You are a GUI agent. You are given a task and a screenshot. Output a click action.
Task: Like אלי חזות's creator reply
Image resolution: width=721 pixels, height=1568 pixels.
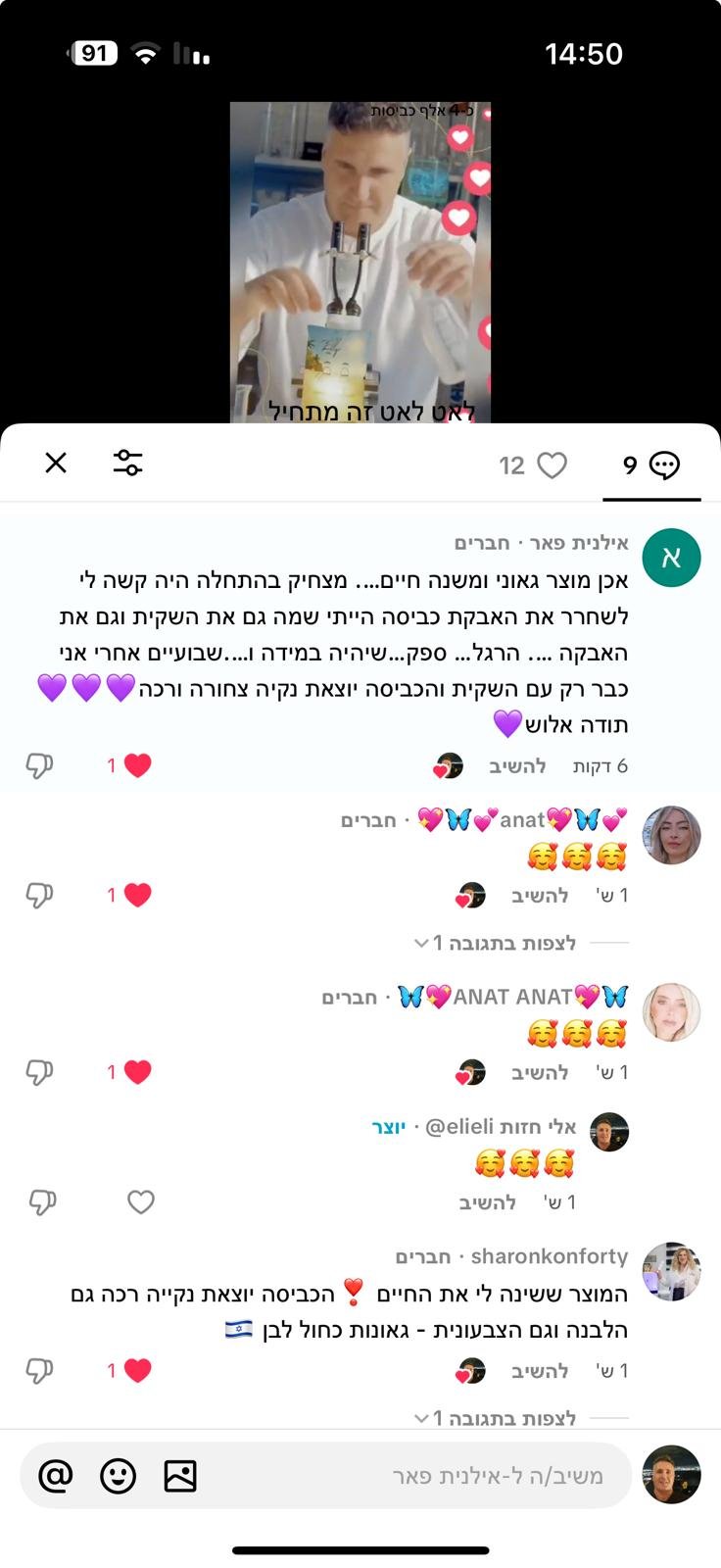[141, 1201]
